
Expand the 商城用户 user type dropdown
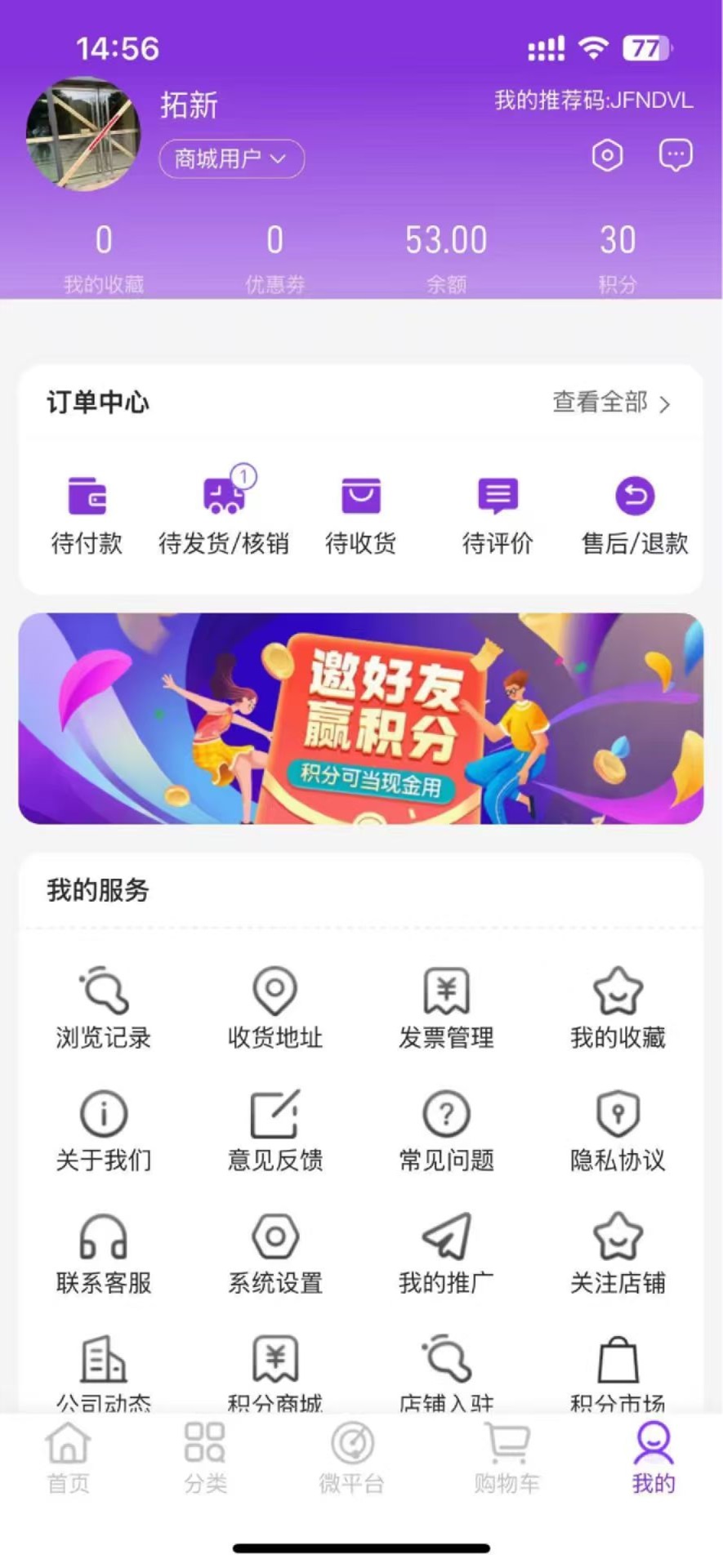tap(231, 158)
